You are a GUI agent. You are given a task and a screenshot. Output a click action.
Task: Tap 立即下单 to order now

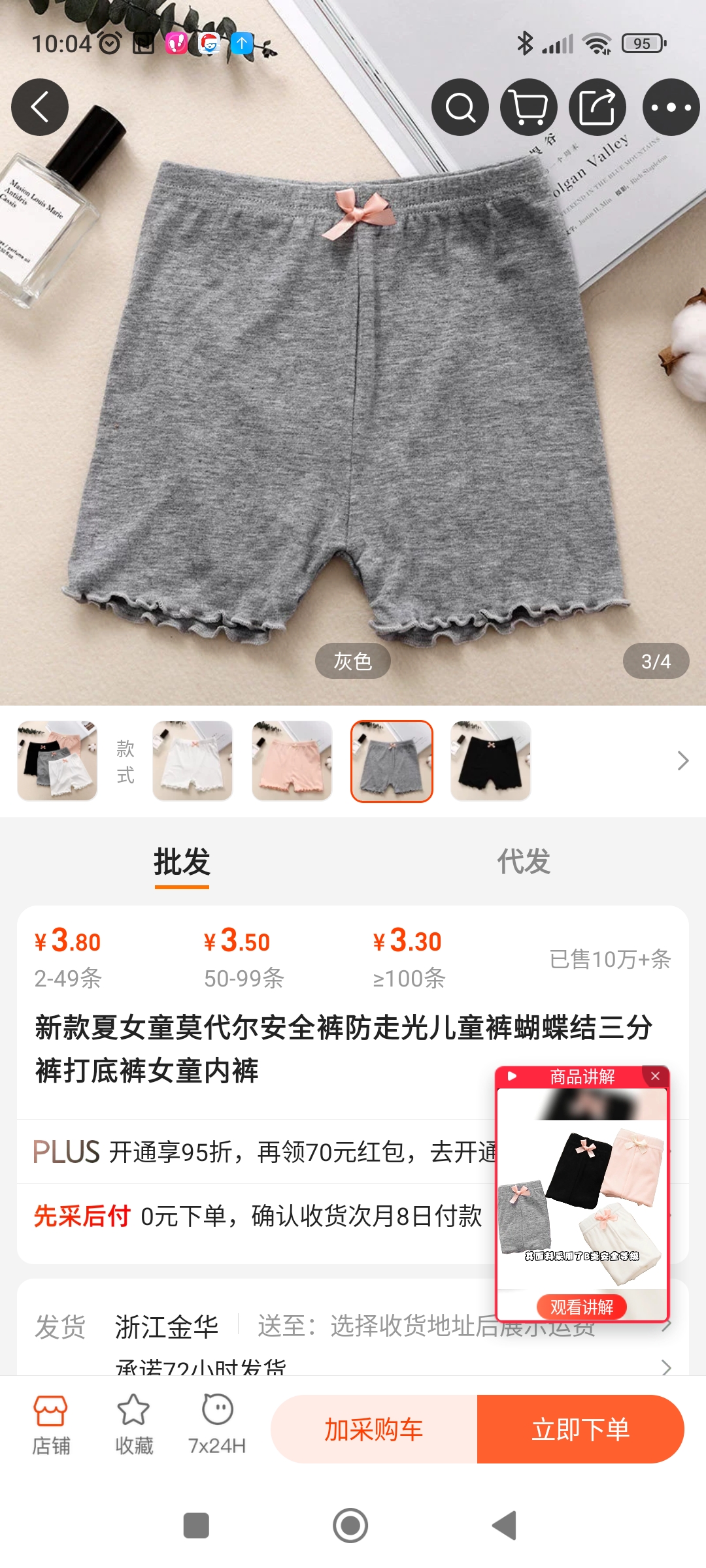580,1429
